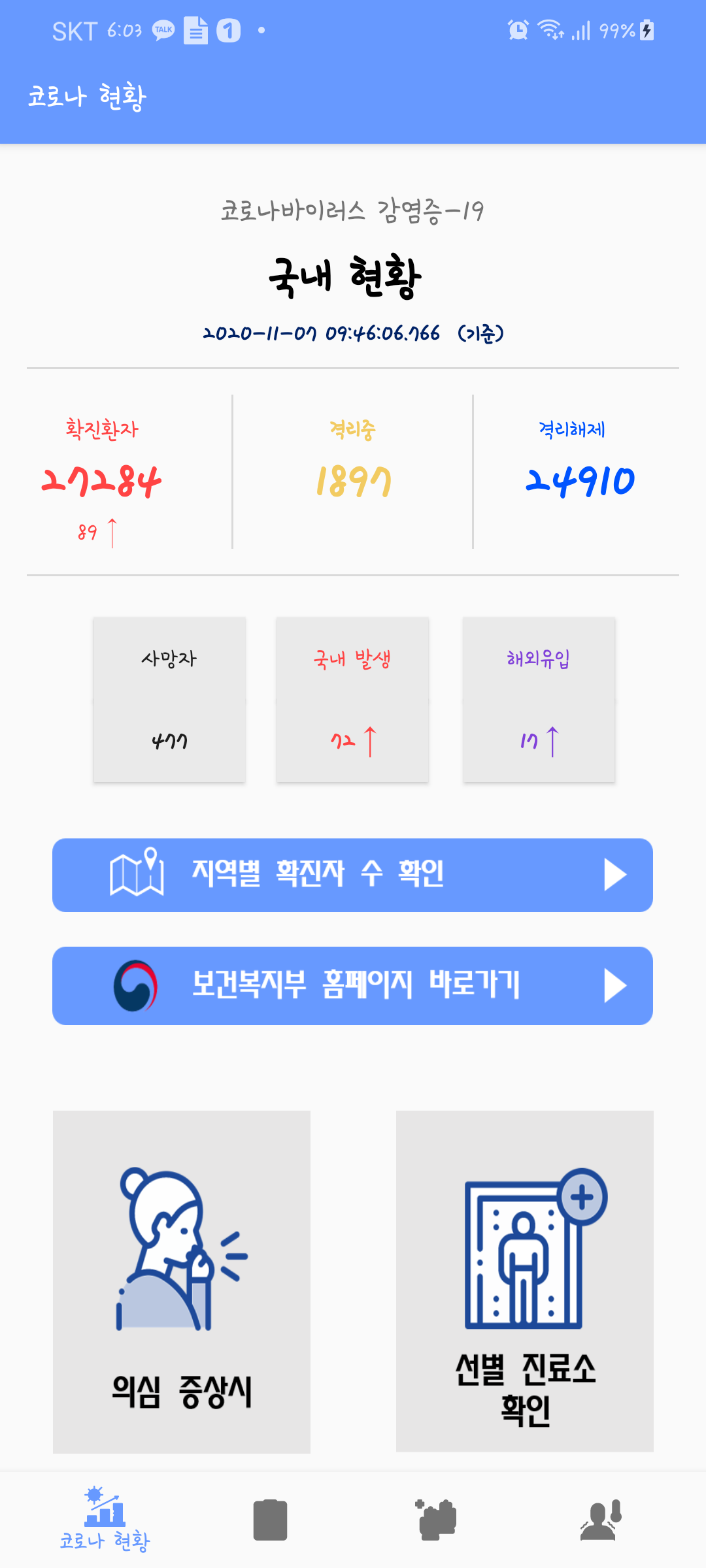Switch to the person with thermometer tab

601,1520
